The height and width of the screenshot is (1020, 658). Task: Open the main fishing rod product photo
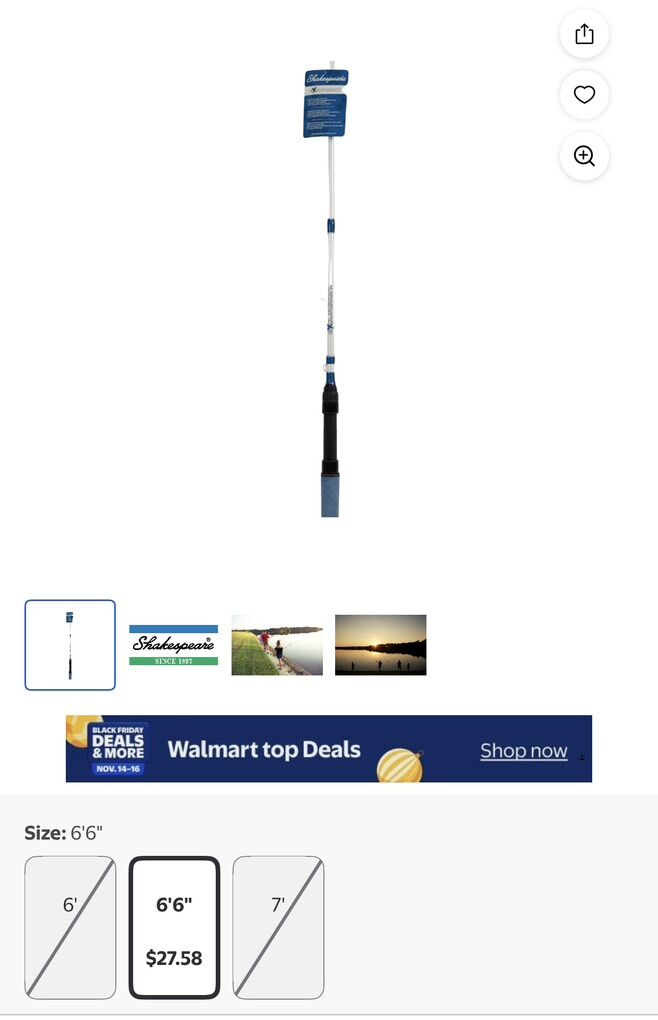(x=329, y=290)
